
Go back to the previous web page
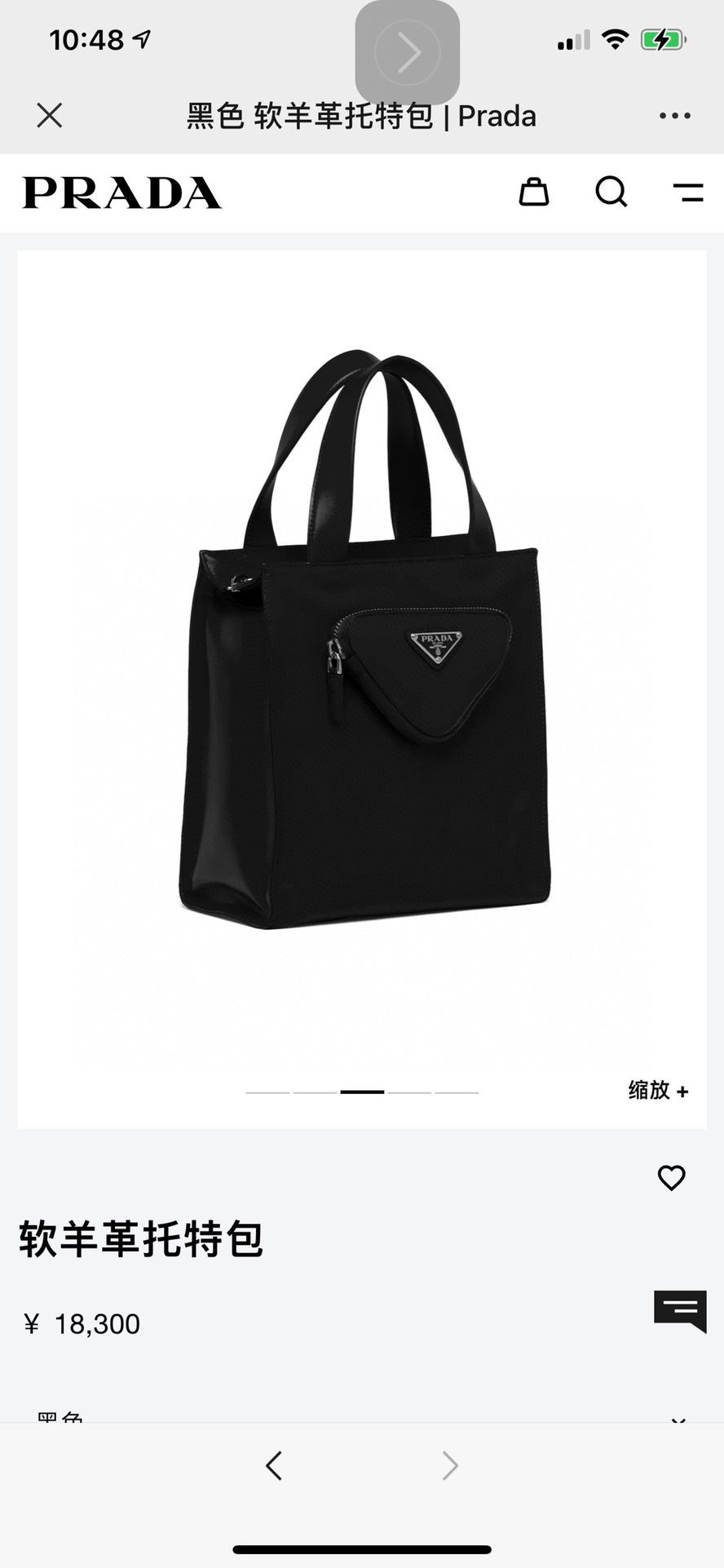274,1466
